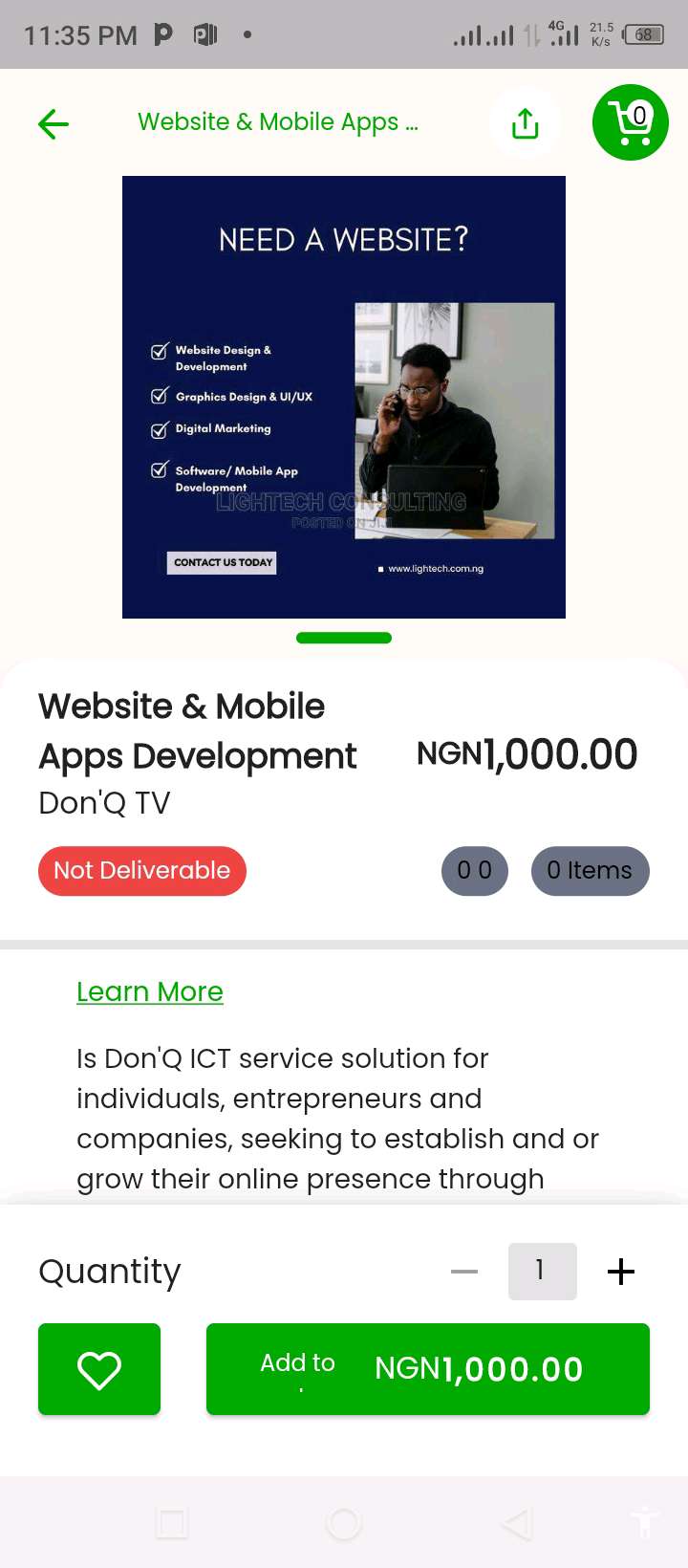The width and height of the screenshot is (688, 1568).
Task: Open the Need a Website product image
Action: [344, 397]
